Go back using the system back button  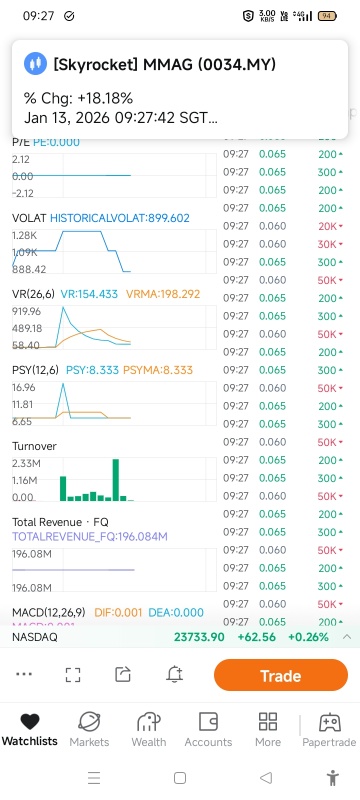click(266, 778)
